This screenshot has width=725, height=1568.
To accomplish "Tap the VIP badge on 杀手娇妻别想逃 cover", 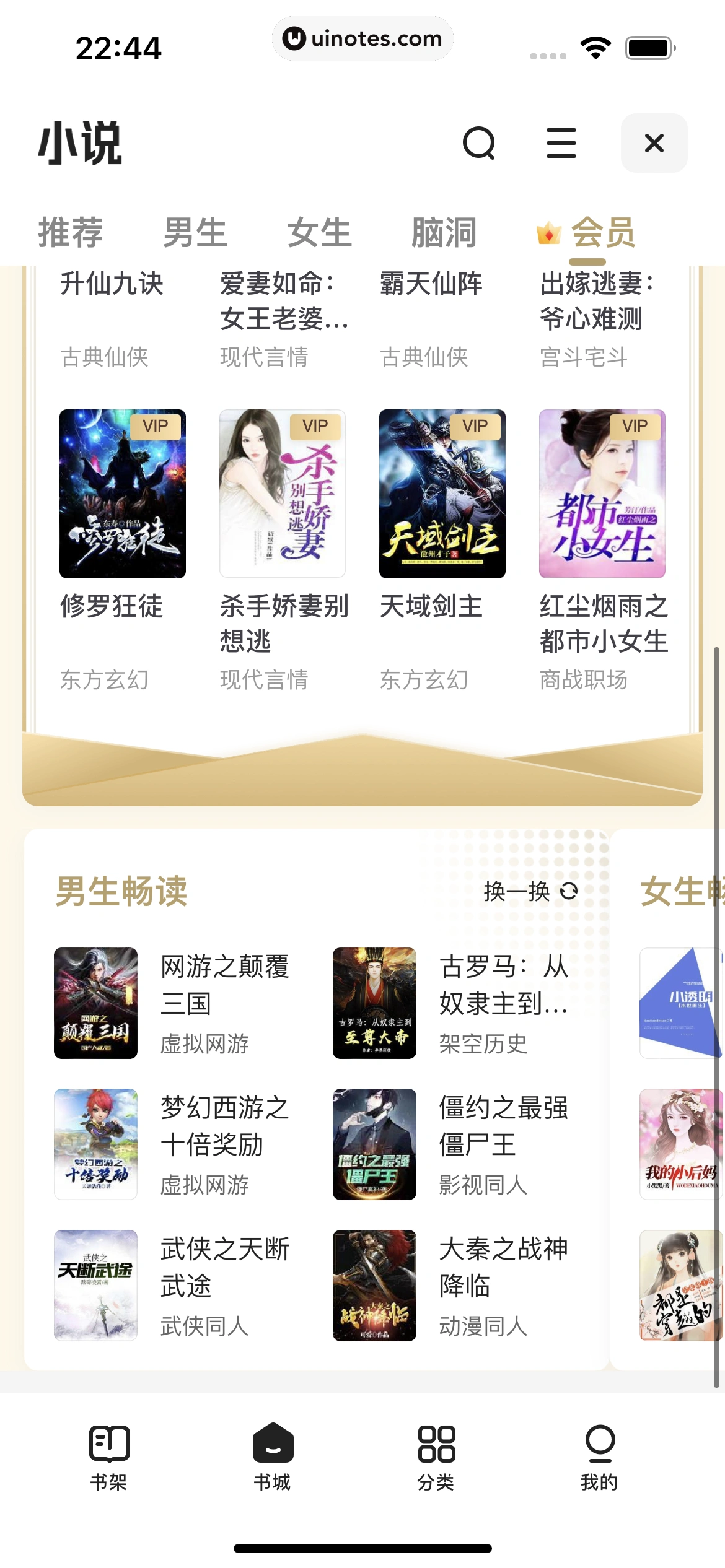I will point(315,426).
